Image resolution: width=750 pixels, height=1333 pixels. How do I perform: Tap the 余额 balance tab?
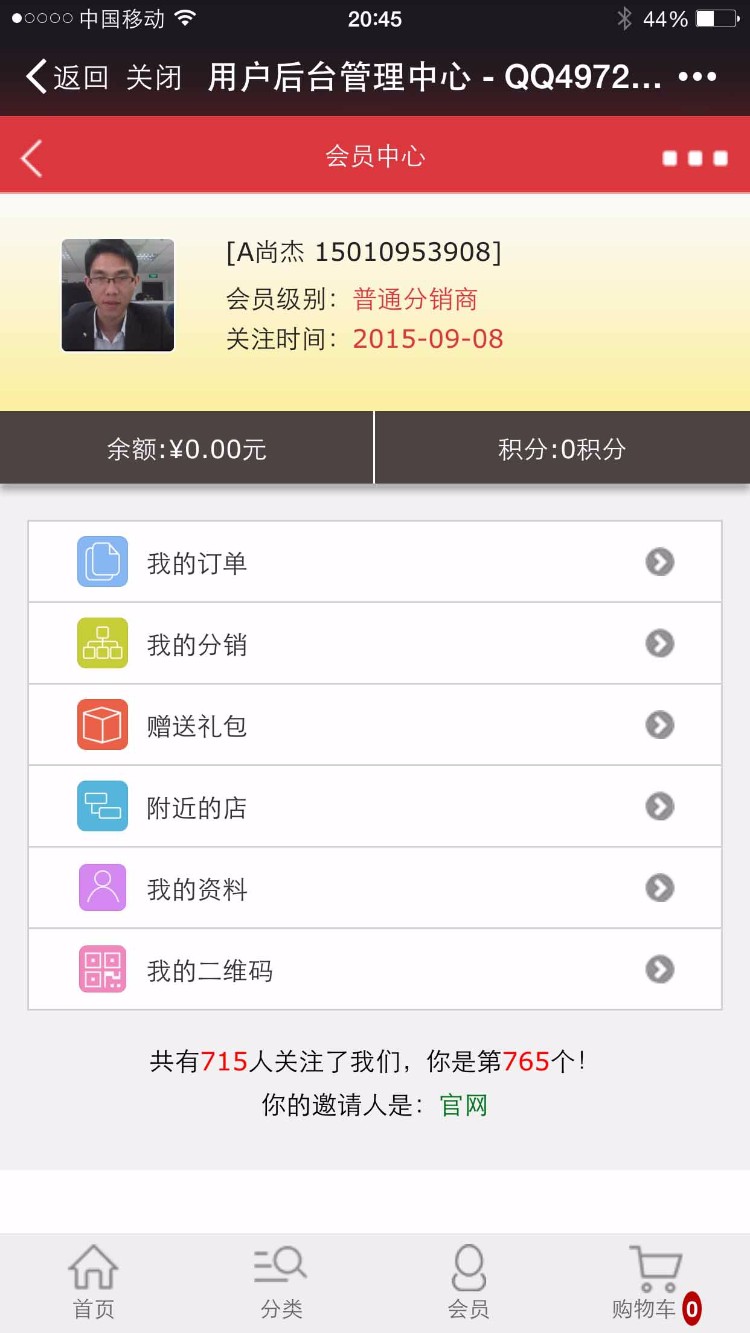point(186,447)
